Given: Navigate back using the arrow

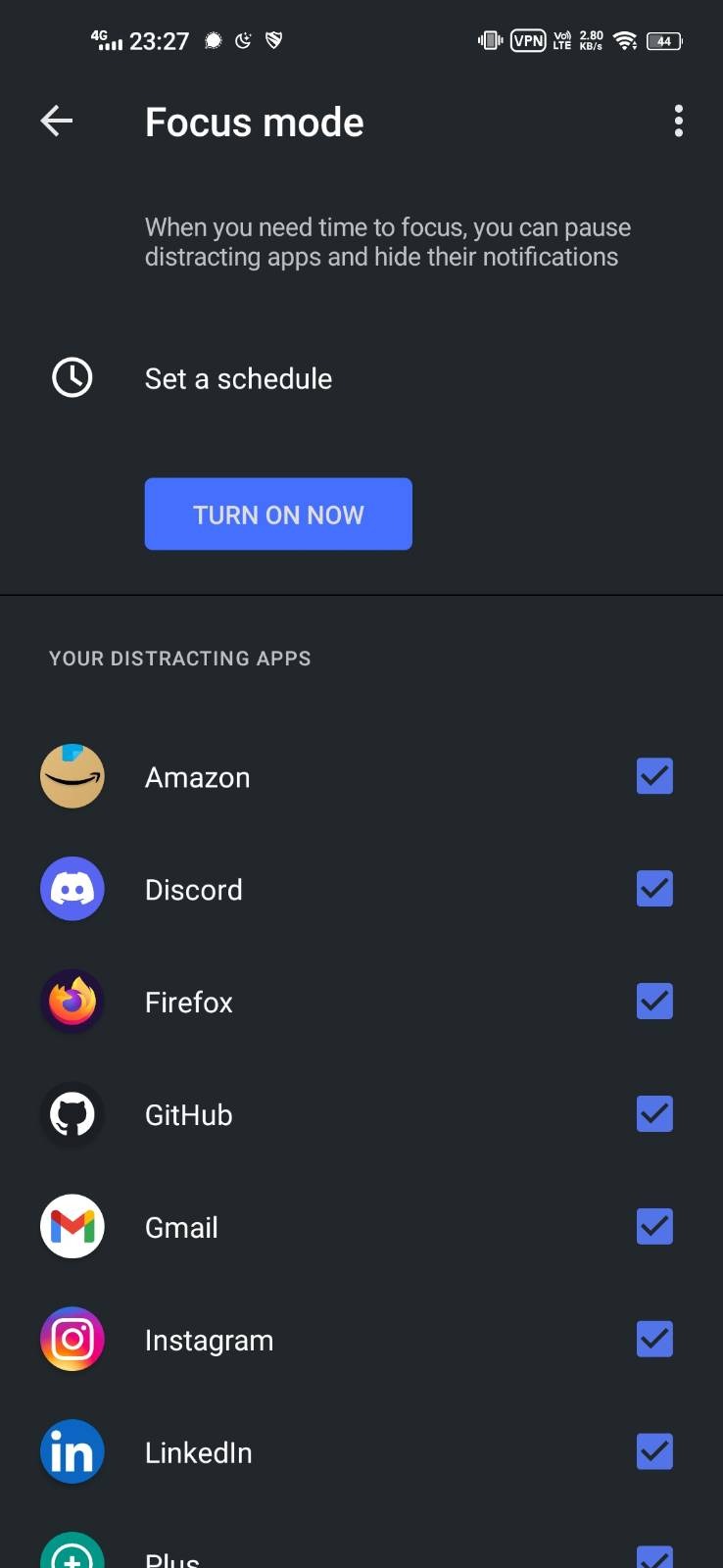Looking at the screenshot, I should (56, 121).
